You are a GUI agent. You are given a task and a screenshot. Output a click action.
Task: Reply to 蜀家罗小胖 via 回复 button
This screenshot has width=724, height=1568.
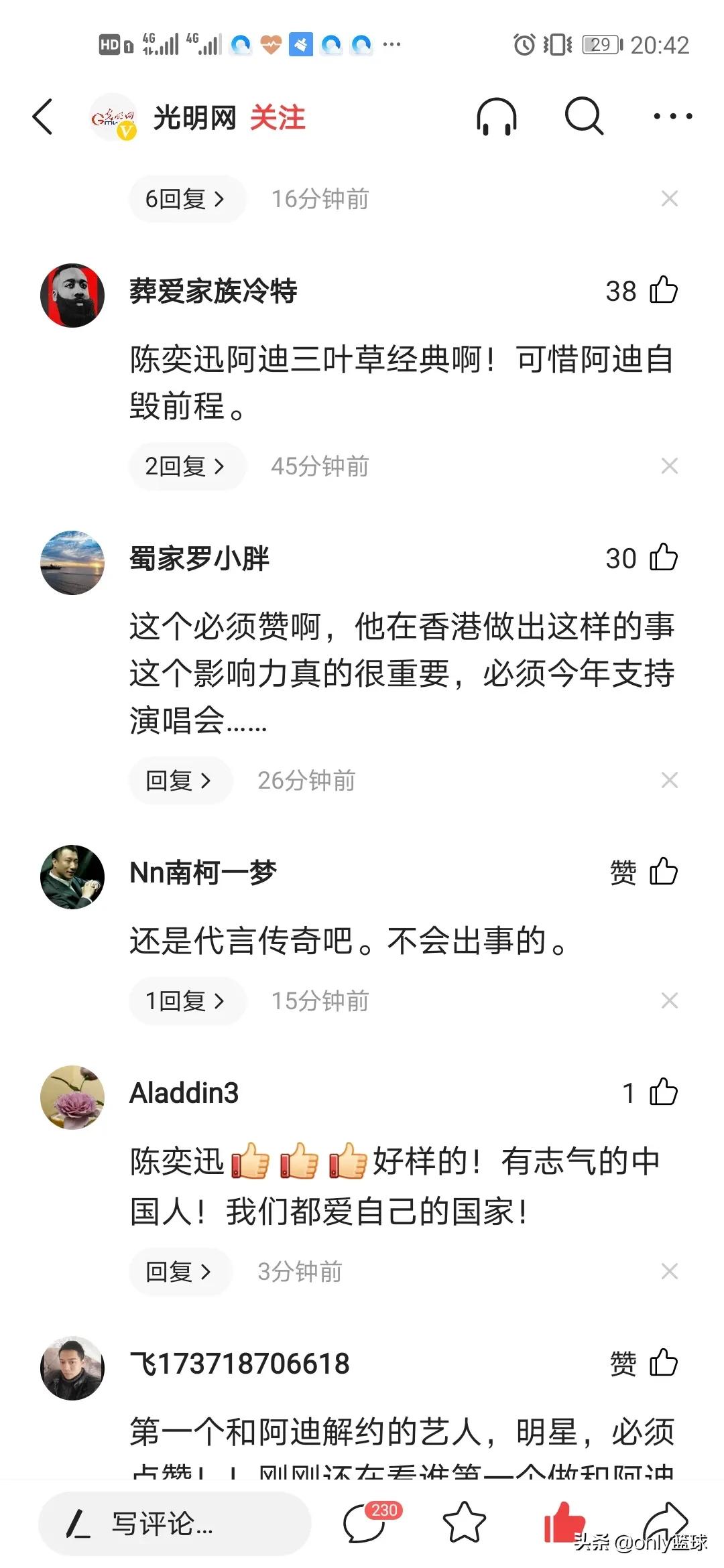point(179,780)
